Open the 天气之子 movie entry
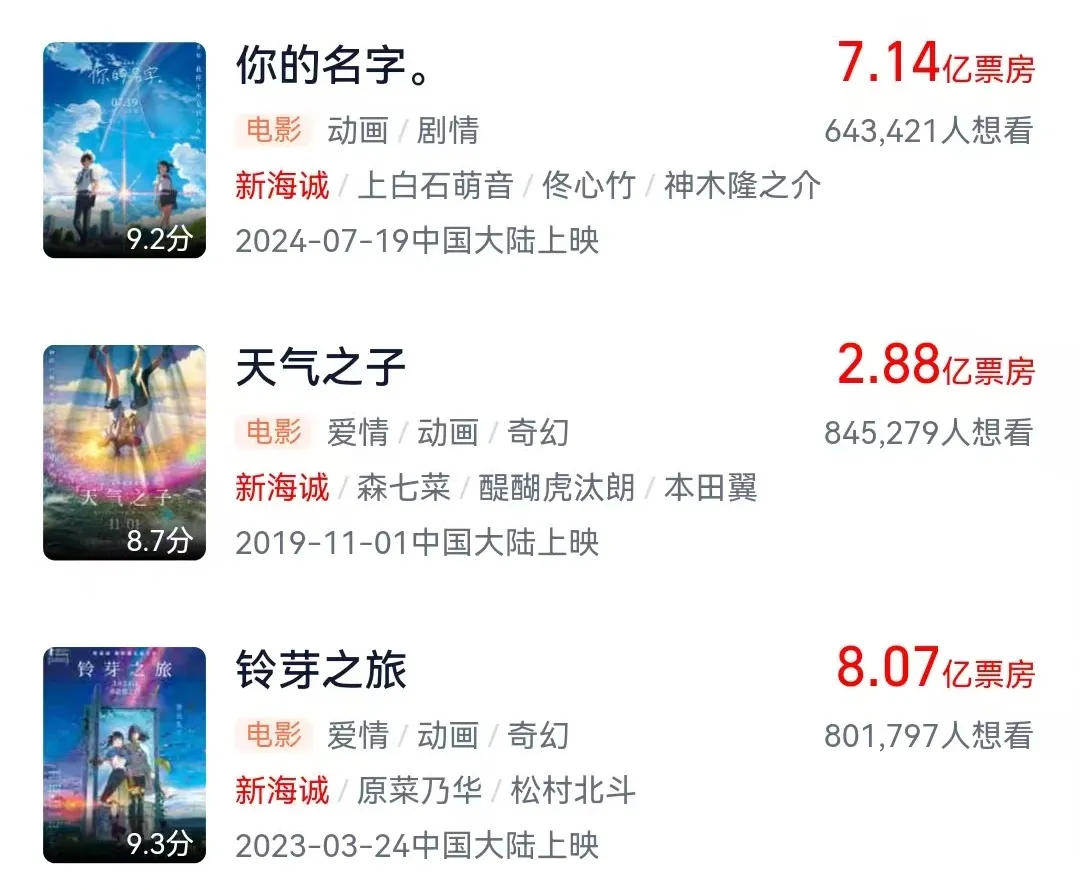 click(x=321, y=368)
